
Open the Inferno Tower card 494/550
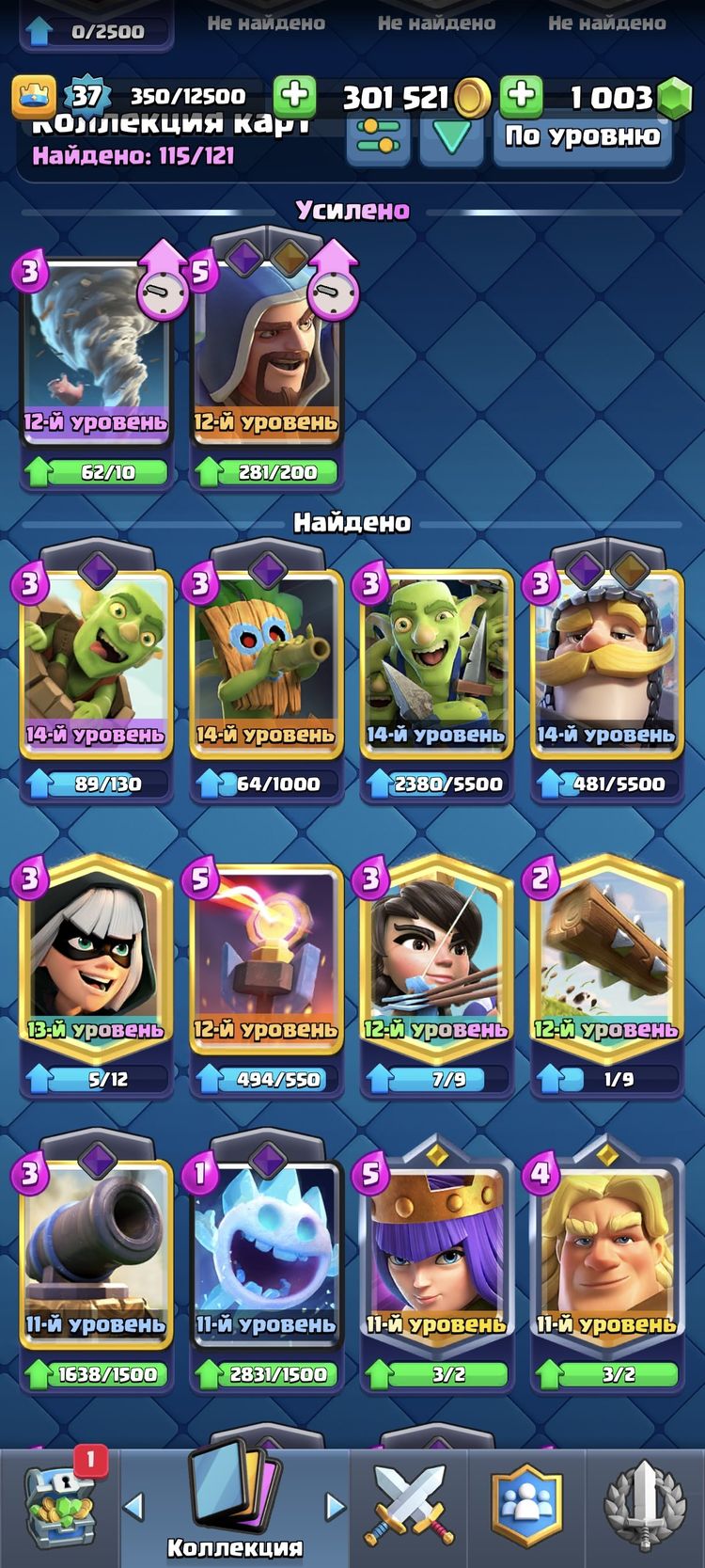point(266,959)
